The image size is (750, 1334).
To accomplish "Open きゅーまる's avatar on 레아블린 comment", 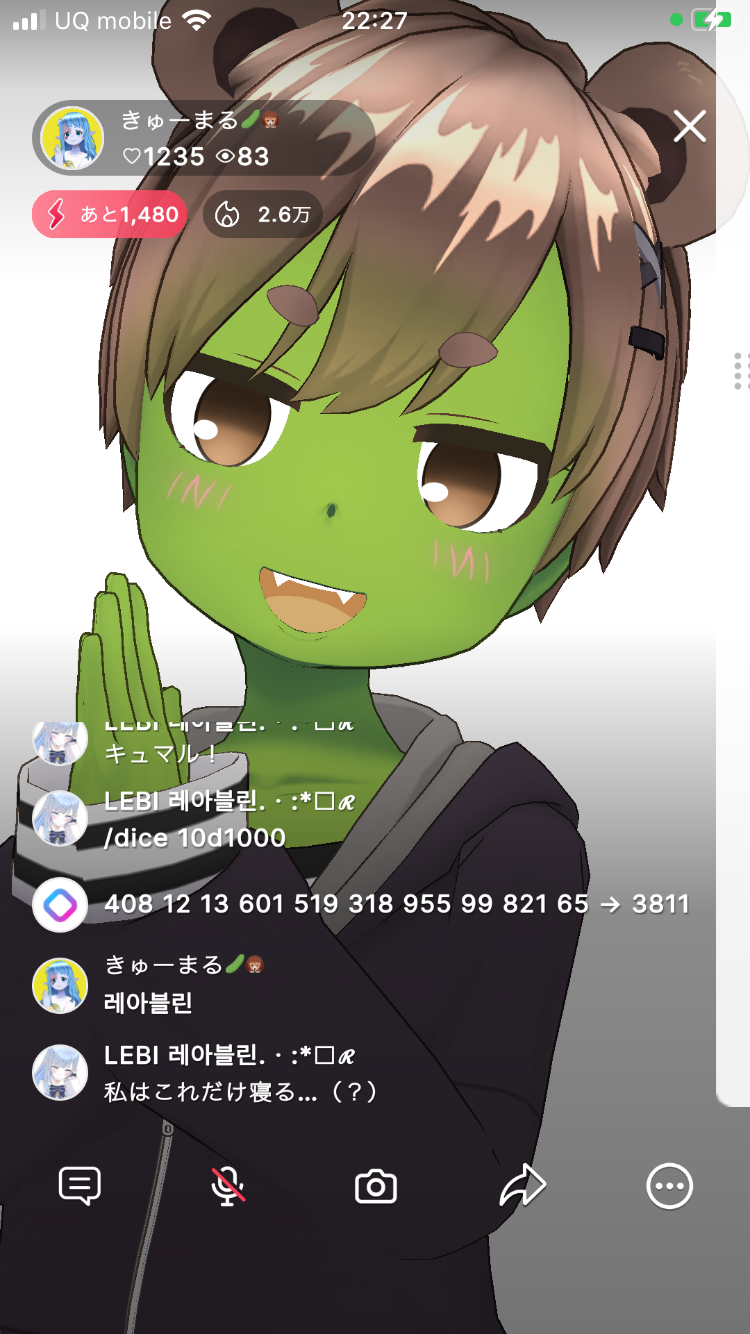I will [x=60, y=985].
